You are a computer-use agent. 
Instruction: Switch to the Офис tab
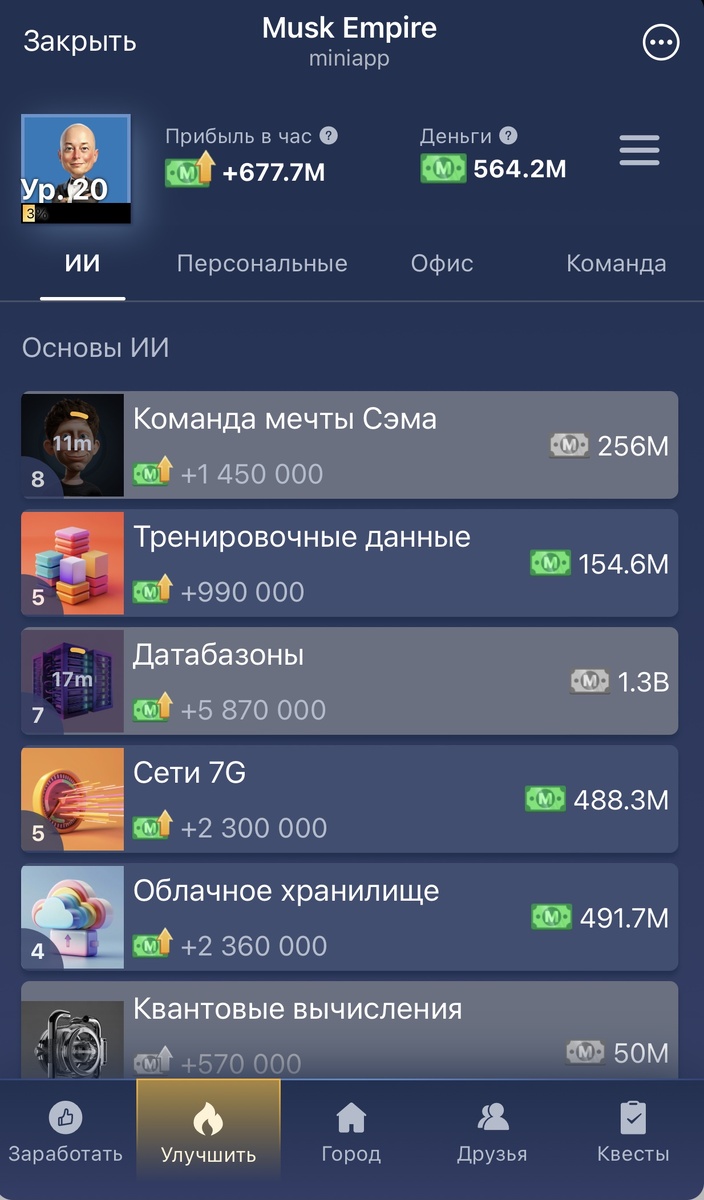(x=442, y=264)
